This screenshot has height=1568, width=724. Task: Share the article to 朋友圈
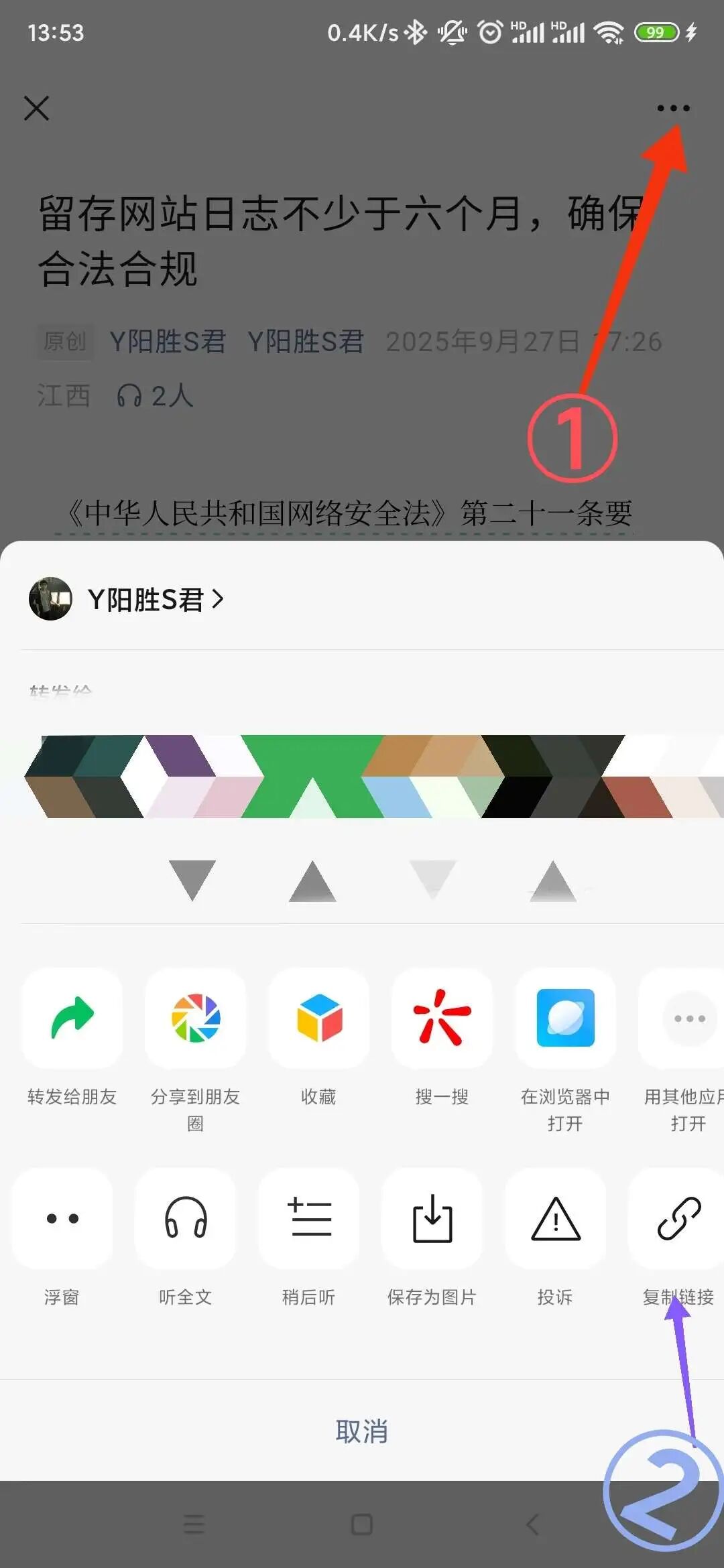click(196, 1019)
